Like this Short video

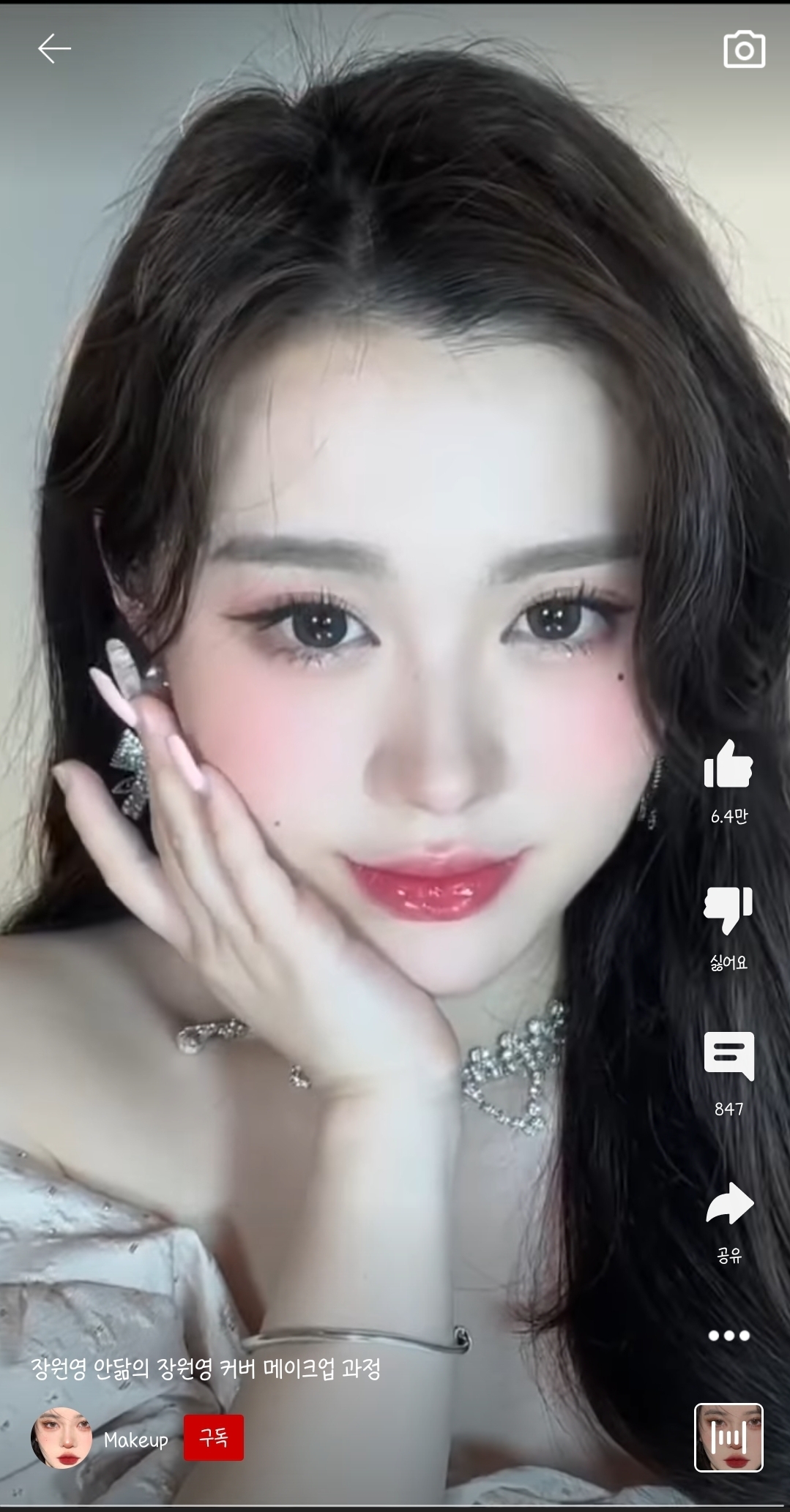click(728, 763)
